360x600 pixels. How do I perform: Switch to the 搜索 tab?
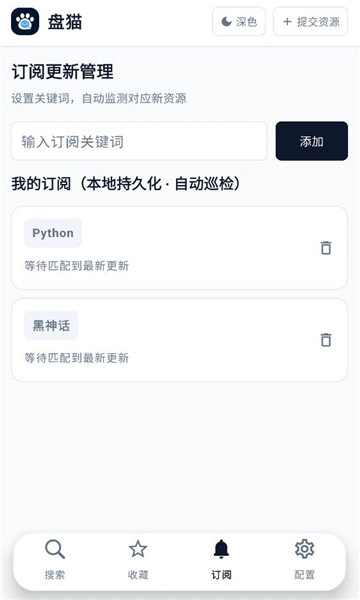tap(55, 559)
